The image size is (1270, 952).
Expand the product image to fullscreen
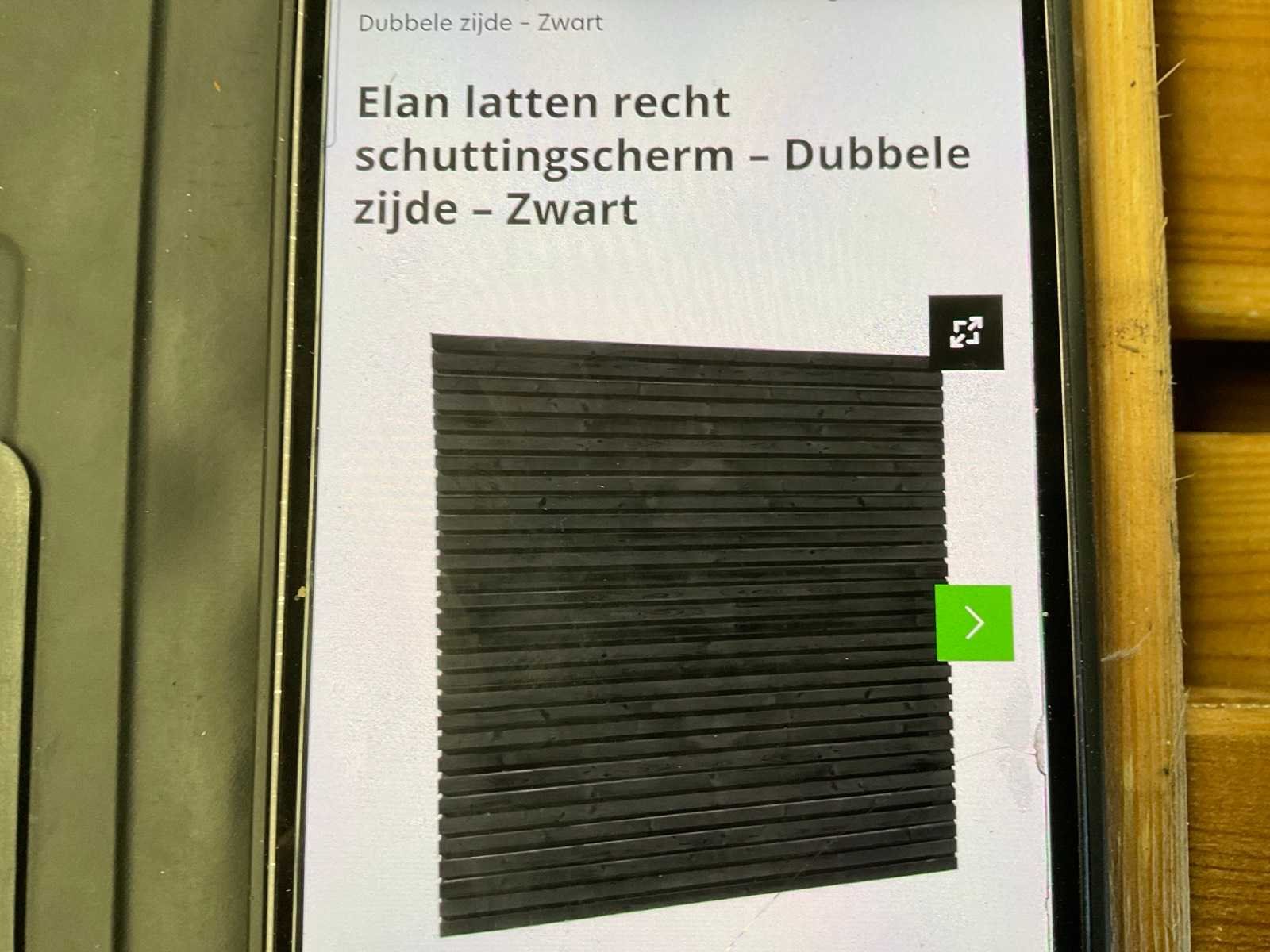966,332
